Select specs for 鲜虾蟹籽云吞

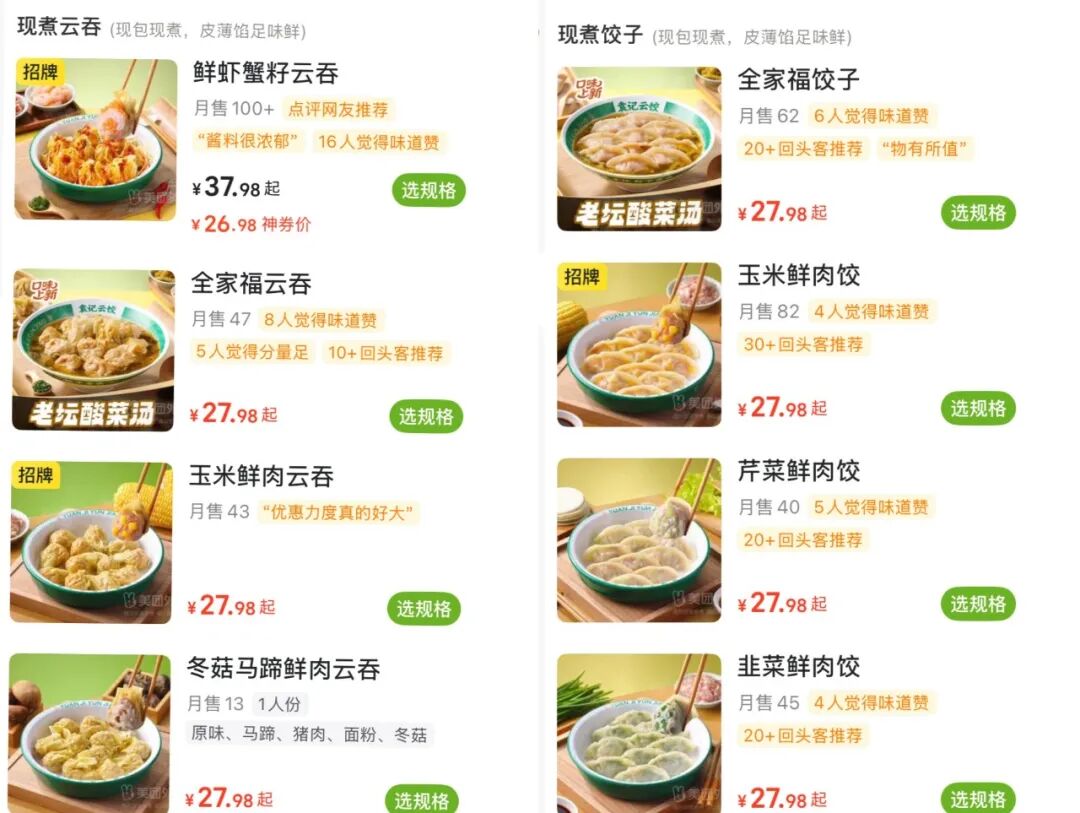(429, 190)
